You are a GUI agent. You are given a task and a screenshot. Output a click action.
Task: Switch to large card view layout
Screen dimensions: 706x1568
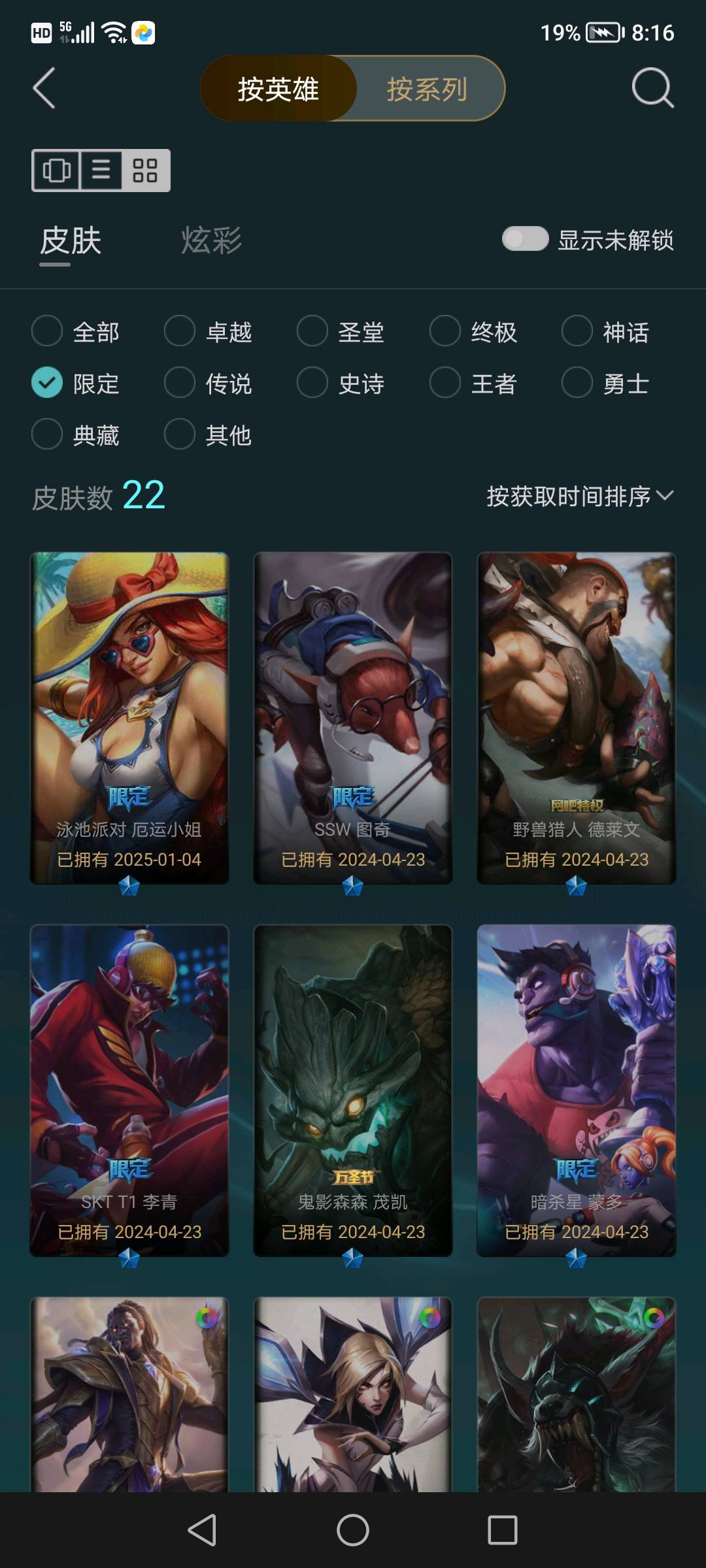tap(57, 171)
